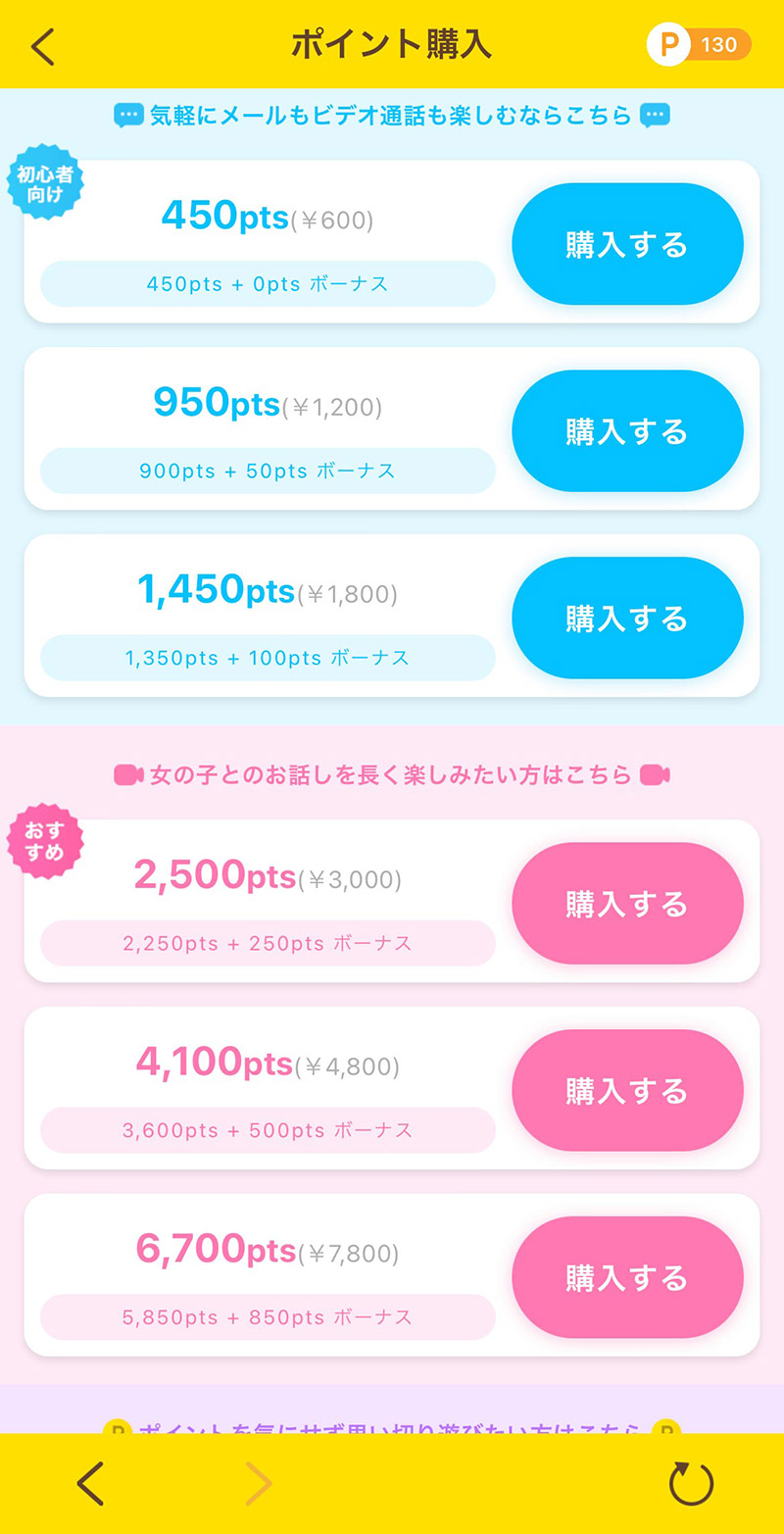Tap the forward arrow in the bottom bar
The image size is (784, 1534).
pos(258,1483)
